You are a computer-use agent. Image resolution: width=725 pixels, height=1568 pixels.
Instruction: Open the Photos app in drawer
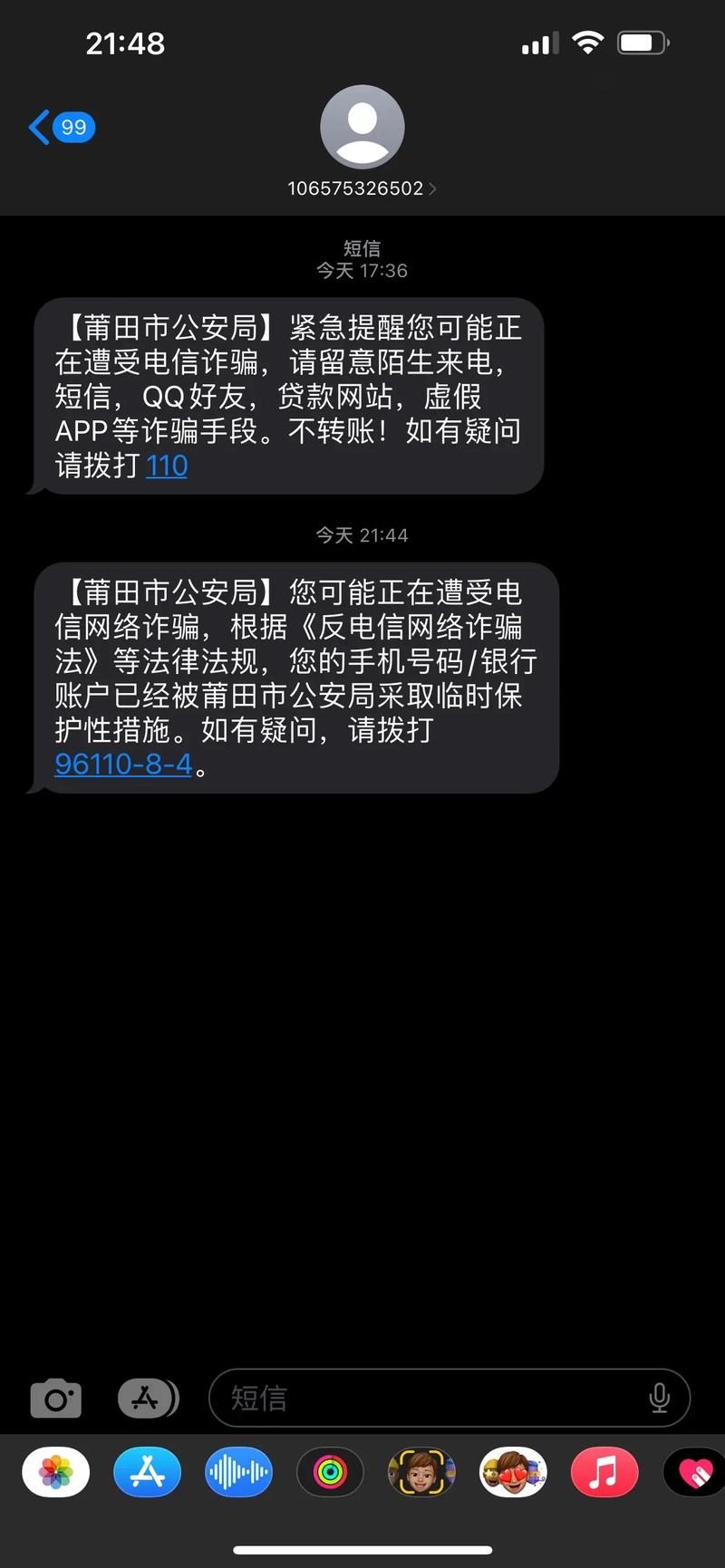(x=56, y=1473)
